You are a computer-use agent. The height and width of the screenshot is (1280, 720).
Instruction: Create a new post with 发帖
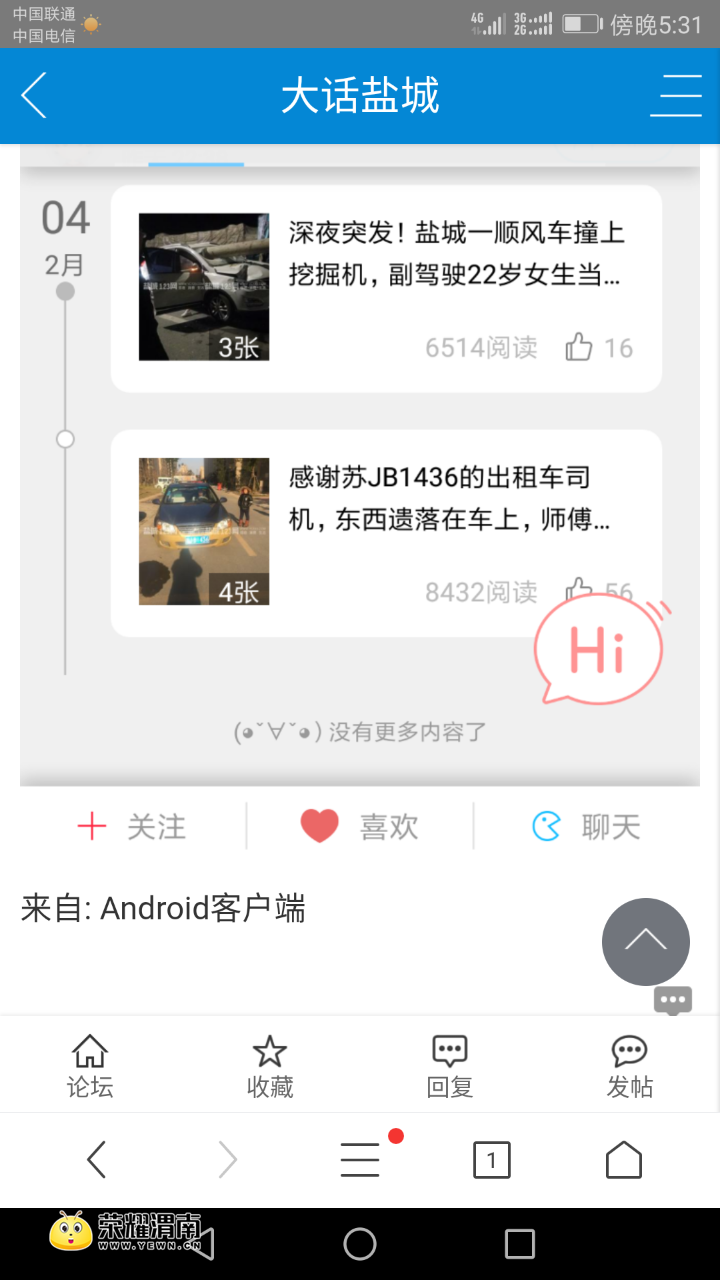coord(630,1066)
